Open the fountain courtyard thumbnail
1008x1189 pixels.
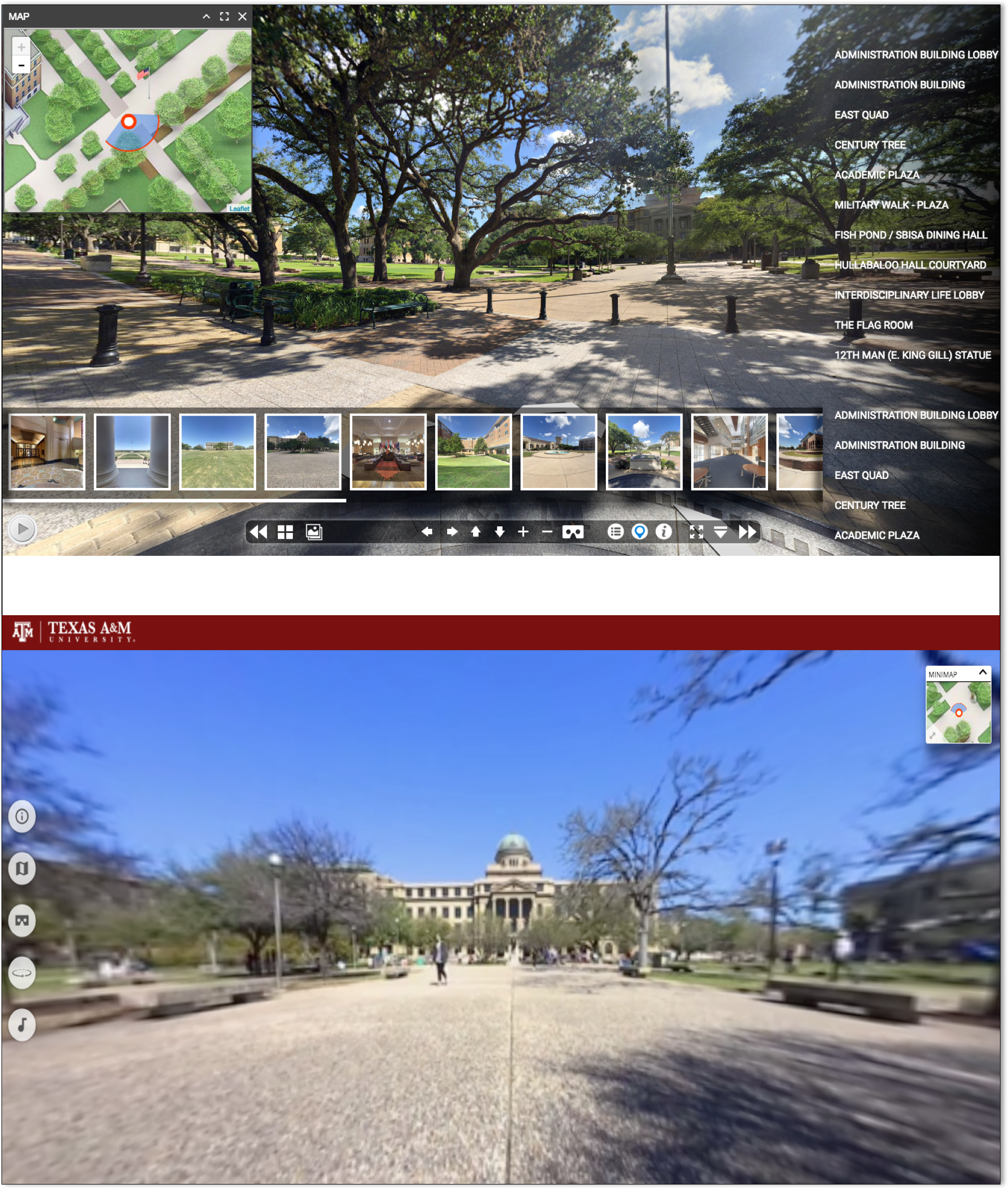(x=558, y=452)
